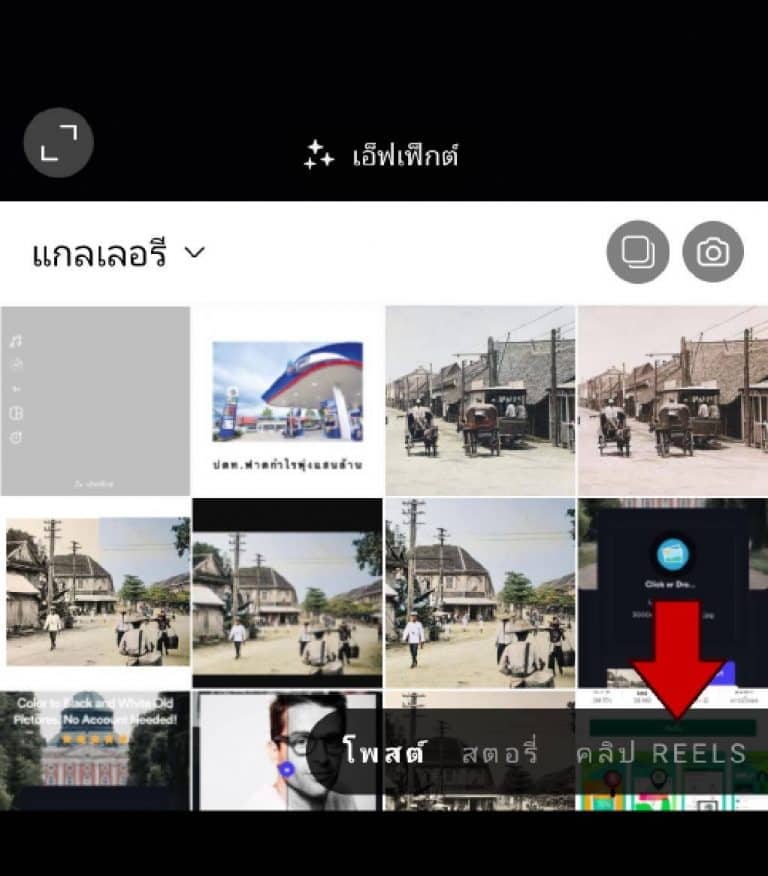Select the gas station photo with ปตท. caption
768x876 pixels.
point(287,400)
